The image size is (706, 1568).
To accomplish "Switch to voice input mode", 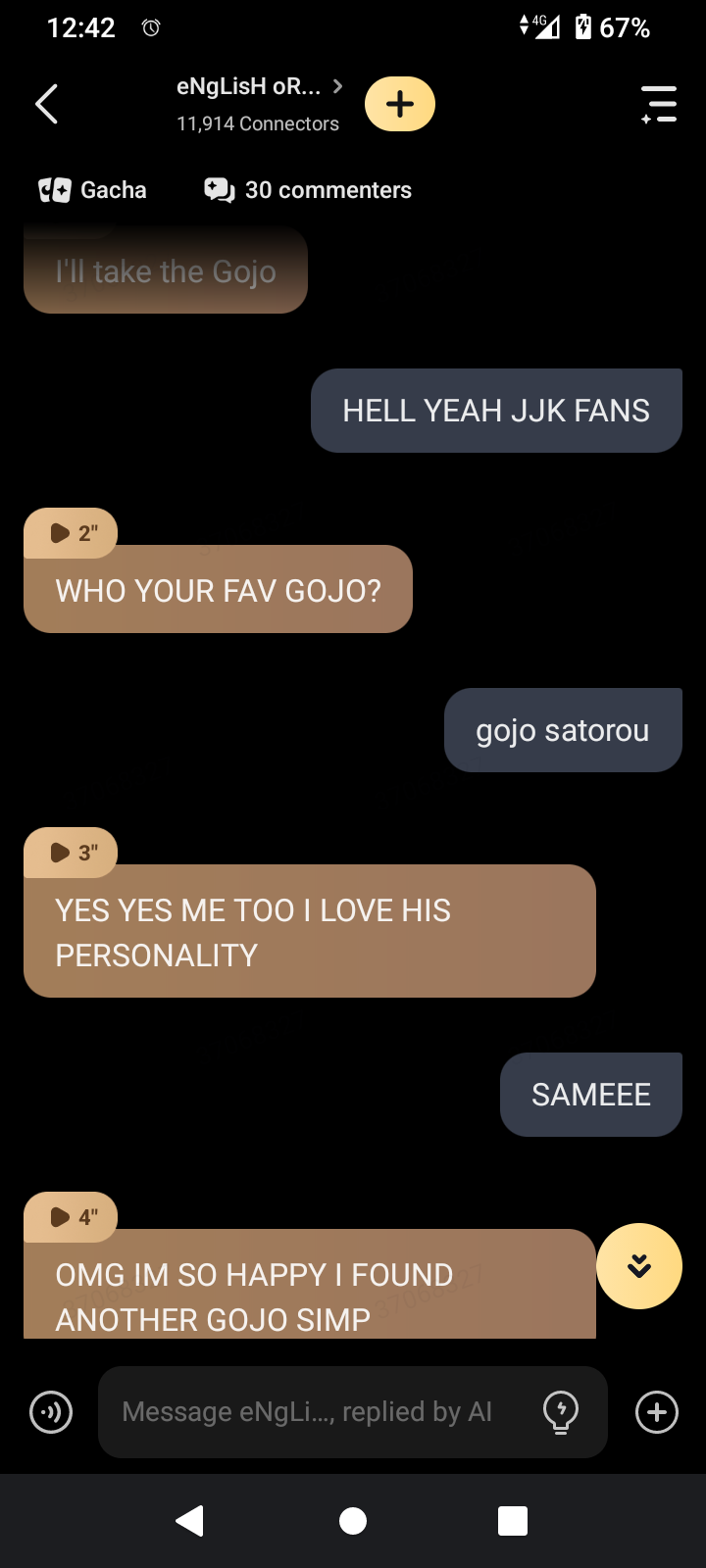I will click(51, 1412).
